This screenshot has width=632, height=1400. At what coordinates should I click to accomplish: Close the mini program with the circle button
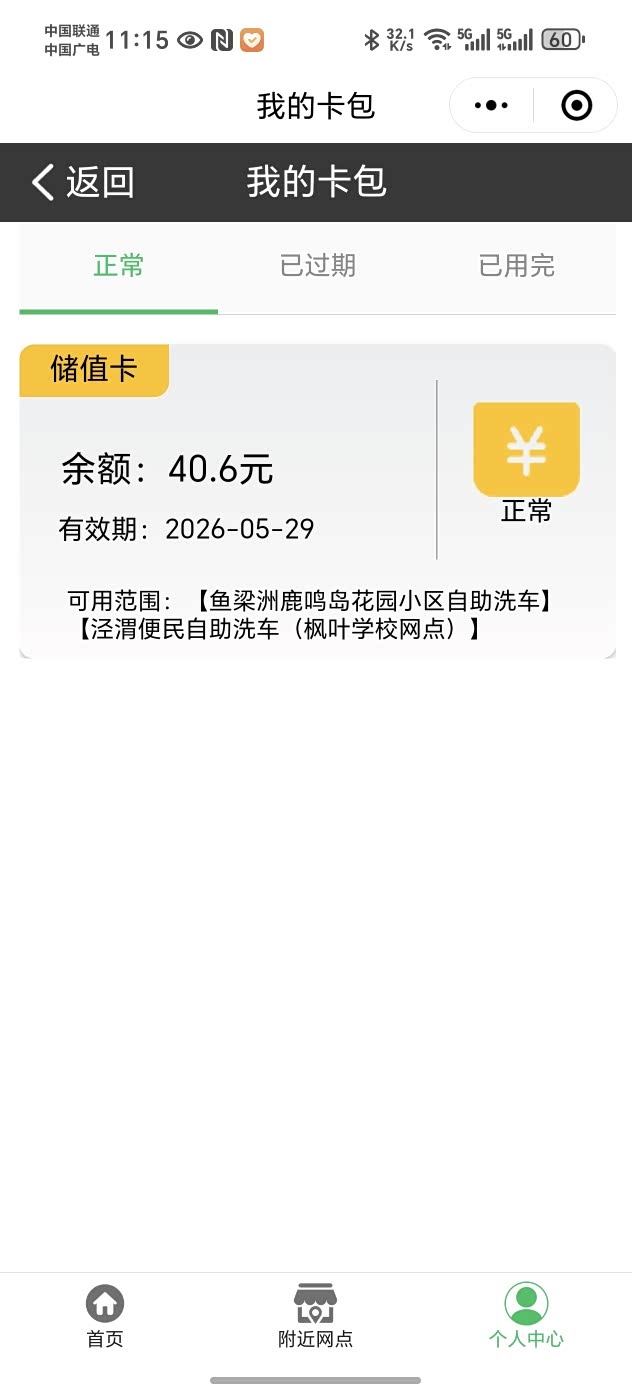pos(576,105)
